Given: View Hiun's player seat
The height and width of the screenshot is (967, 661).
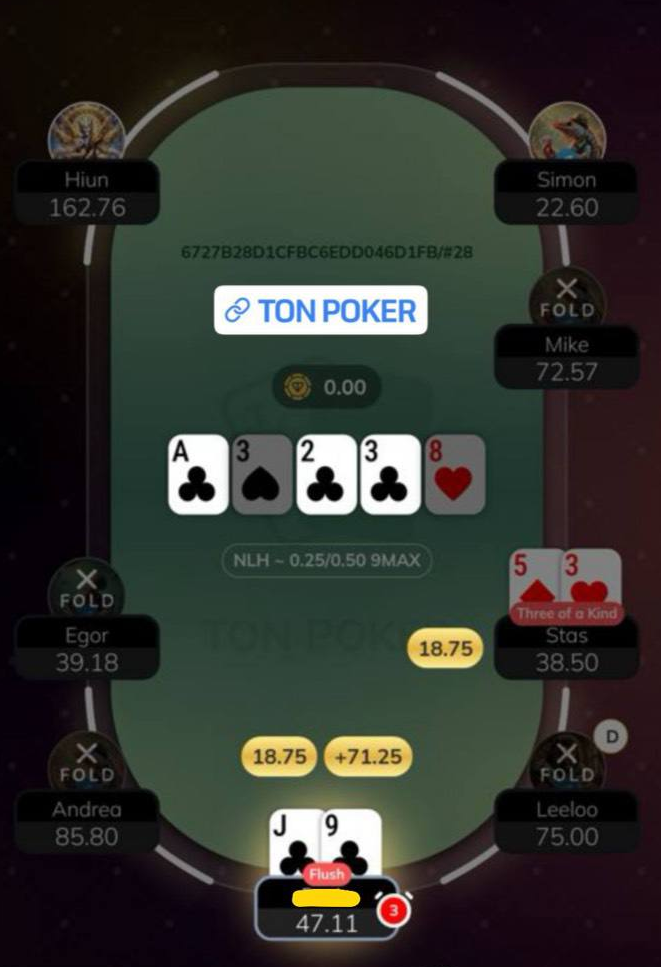Looking at the screenshot, I should pyautogui.click(x=88, y=193).
